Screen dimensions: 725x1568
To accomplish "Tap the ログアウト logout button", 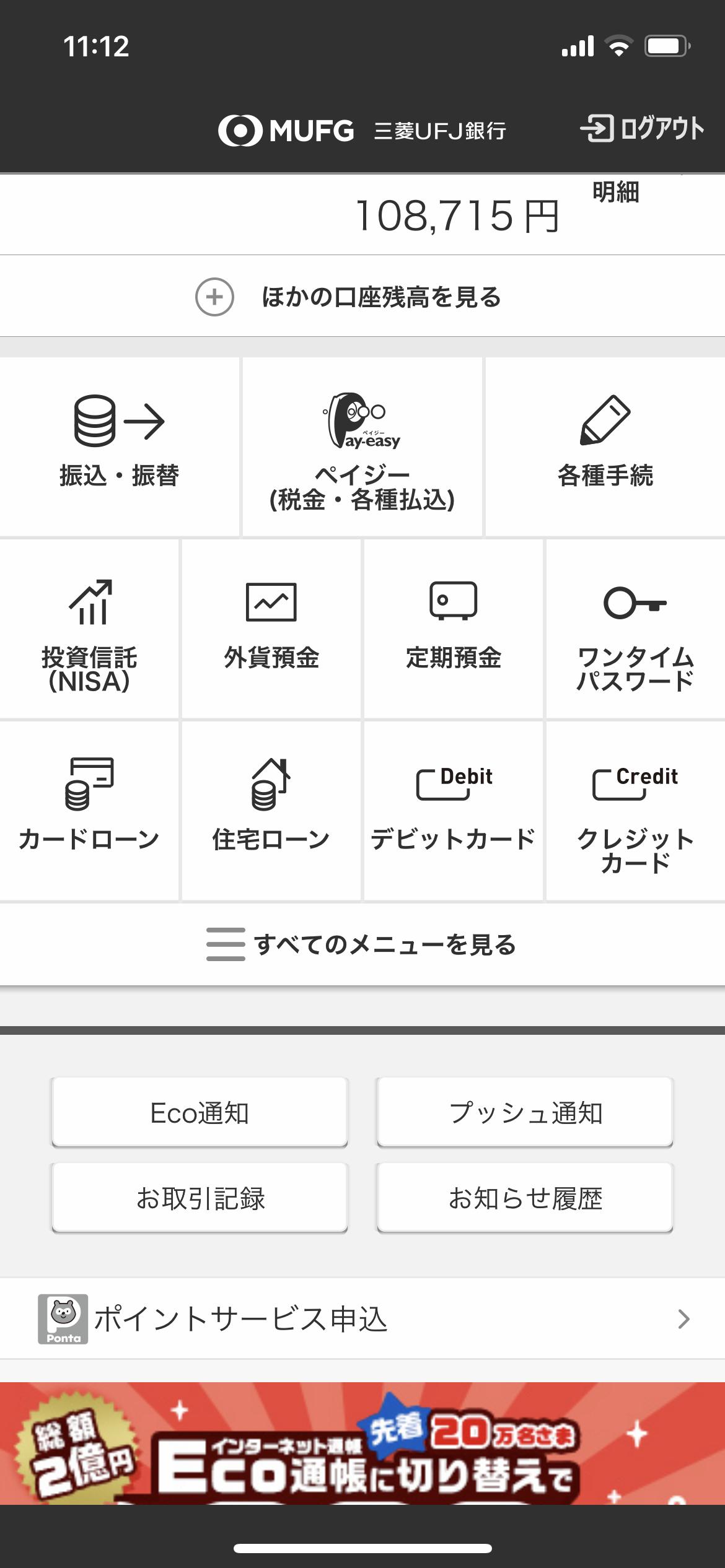I will click(642, 129).
